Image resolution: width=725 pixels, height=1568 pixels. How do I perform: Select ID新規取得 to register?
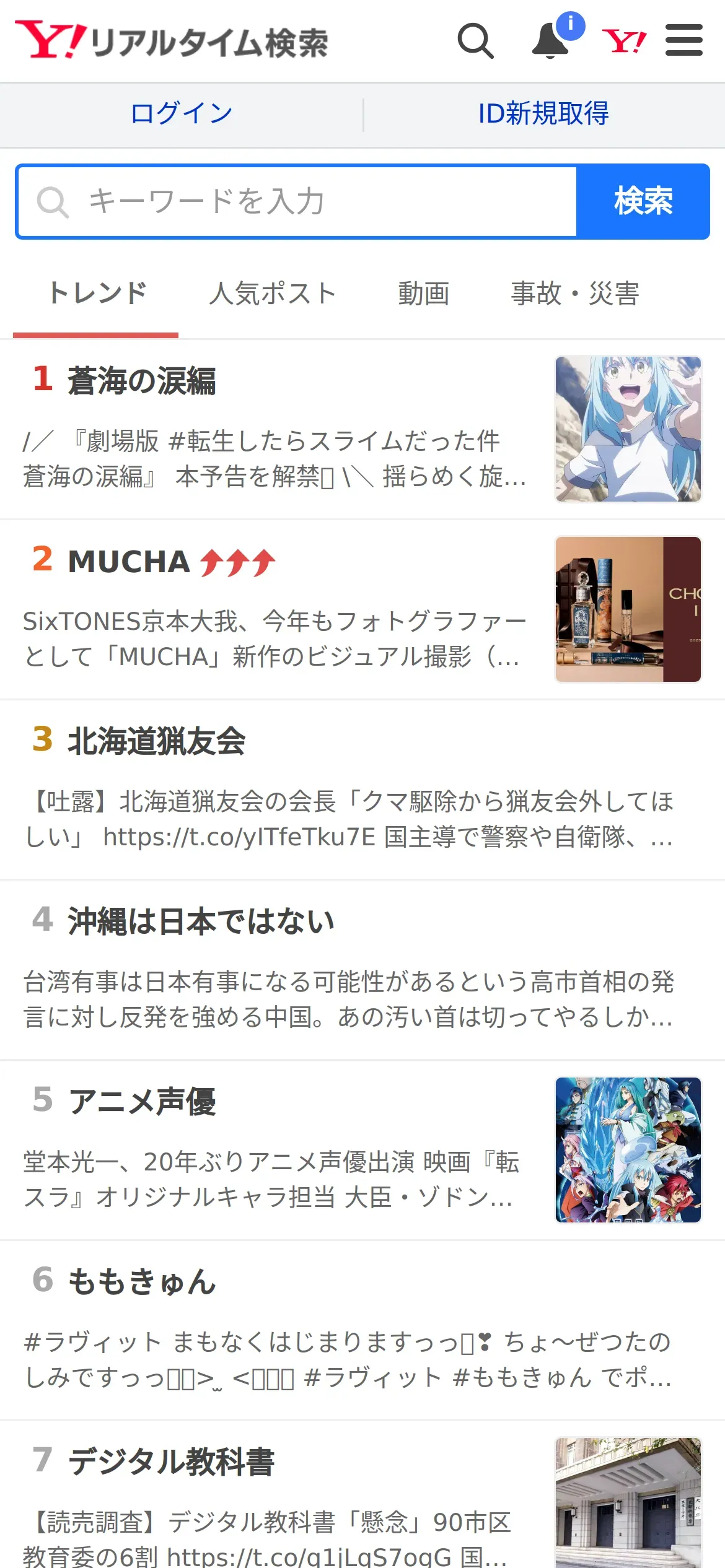[x=543, y=114]
